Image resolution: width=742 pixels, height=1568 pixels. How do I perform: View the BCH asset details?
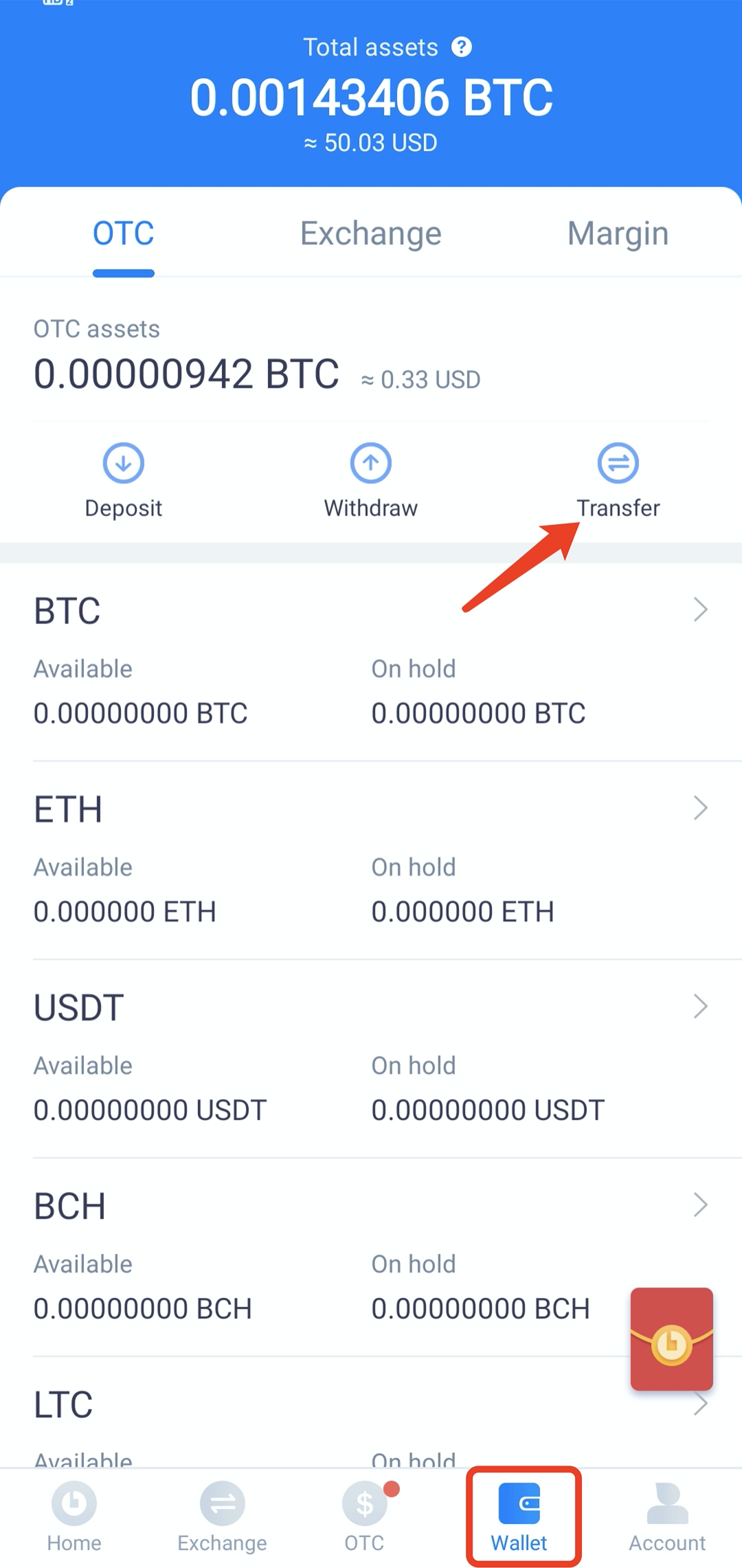(x=371, y=1257)
